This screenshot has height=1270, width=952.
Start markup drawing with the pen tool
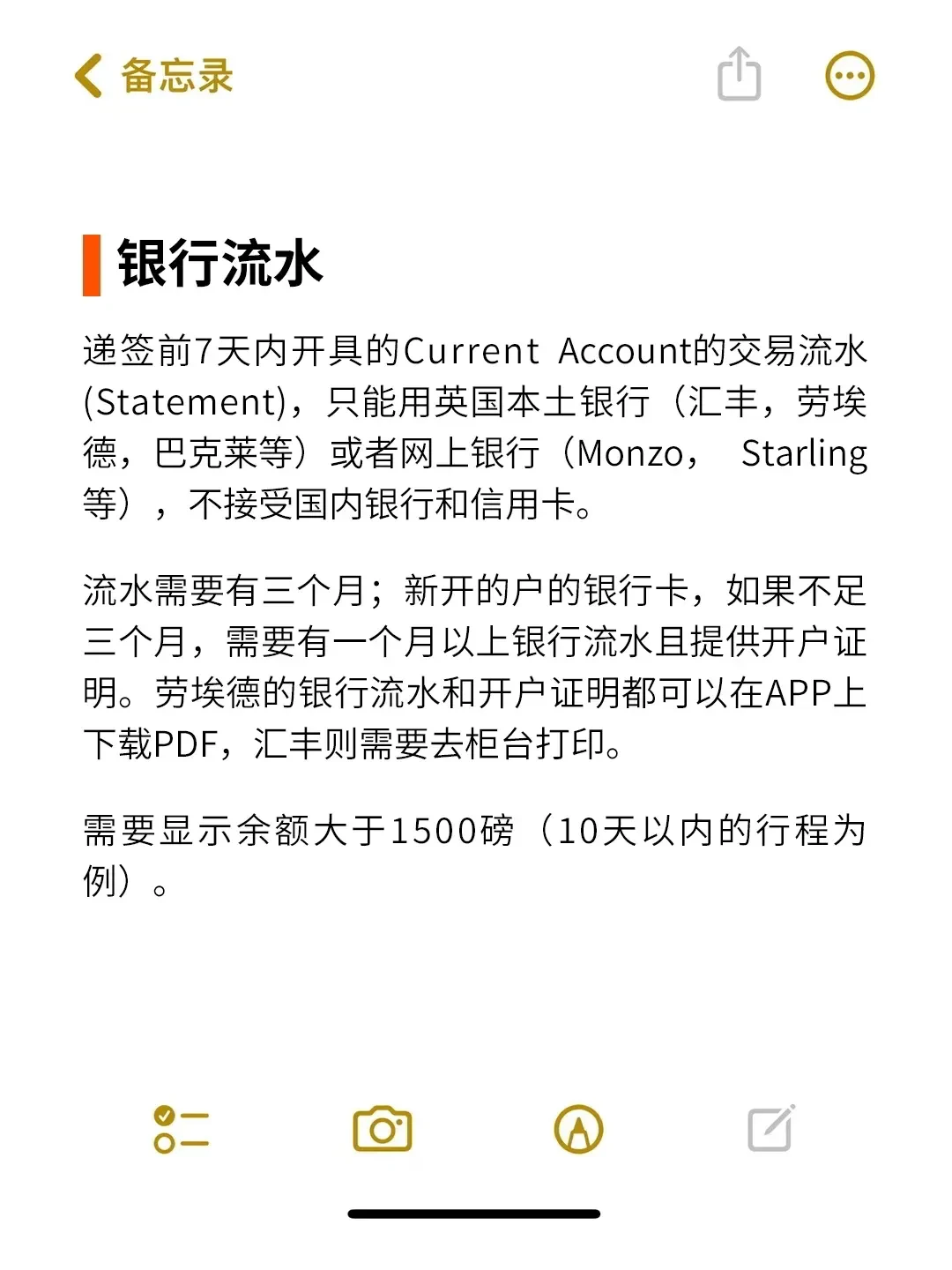pyautogui.click(x=578, y=1129)
